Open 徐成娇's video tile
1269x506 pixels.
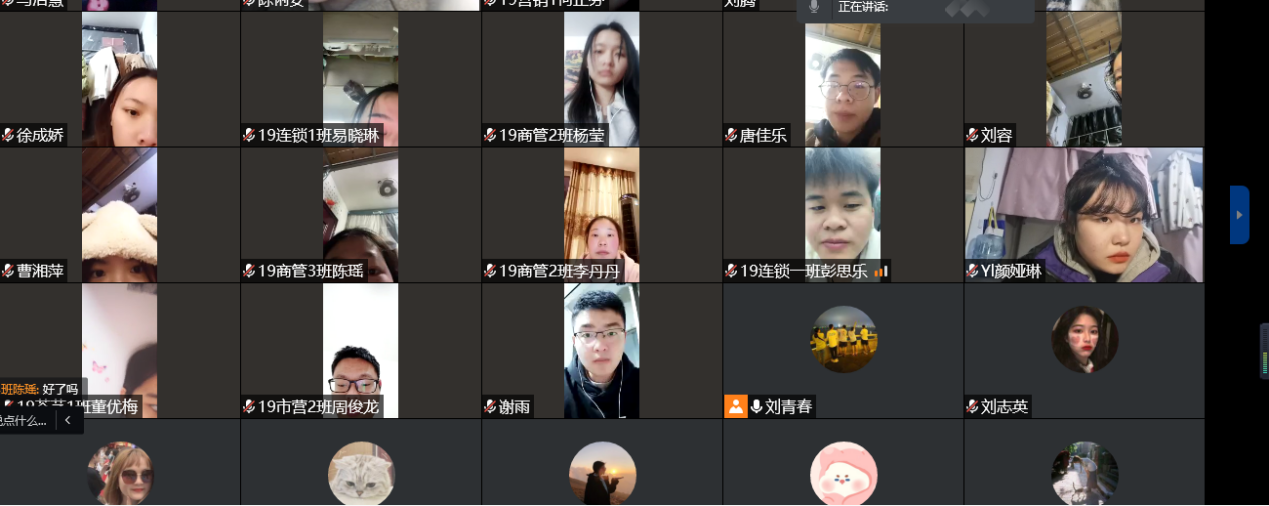point(119,80)
